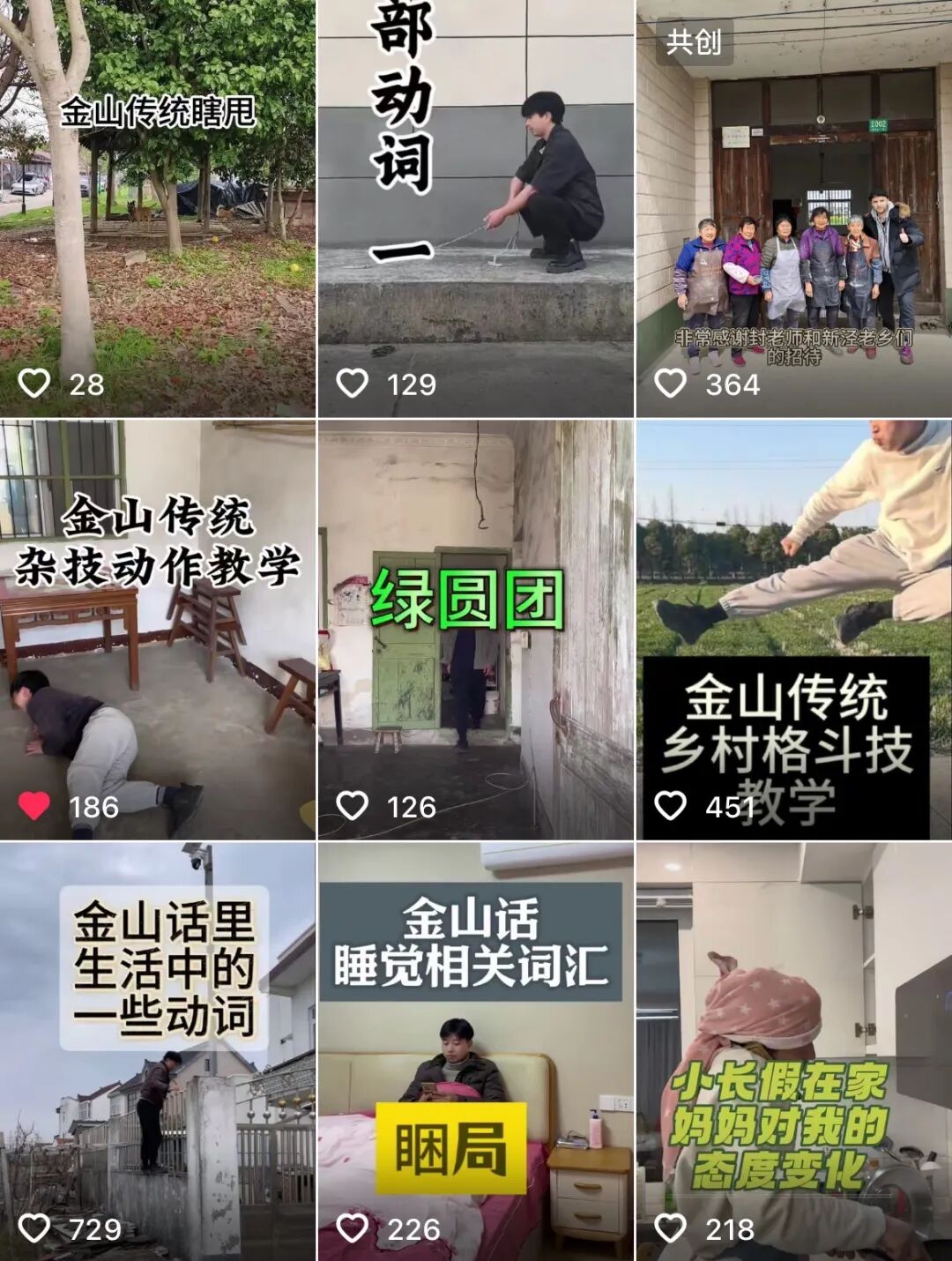952x1261 pixels.
Task: Play the 部动词一 video
Action: tap(475, 208)
